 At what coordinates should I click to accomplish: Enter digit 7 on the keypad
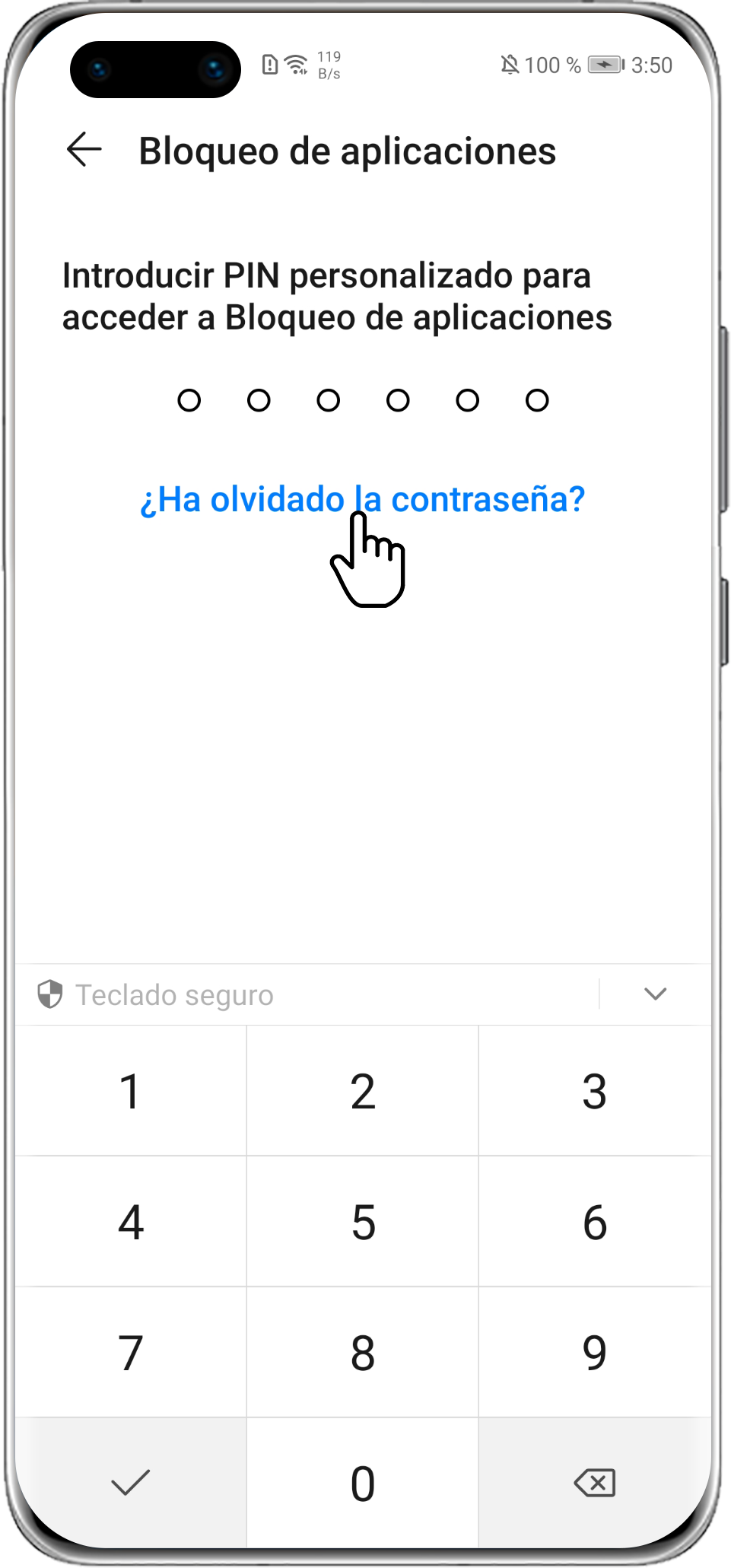[131, 1353]
